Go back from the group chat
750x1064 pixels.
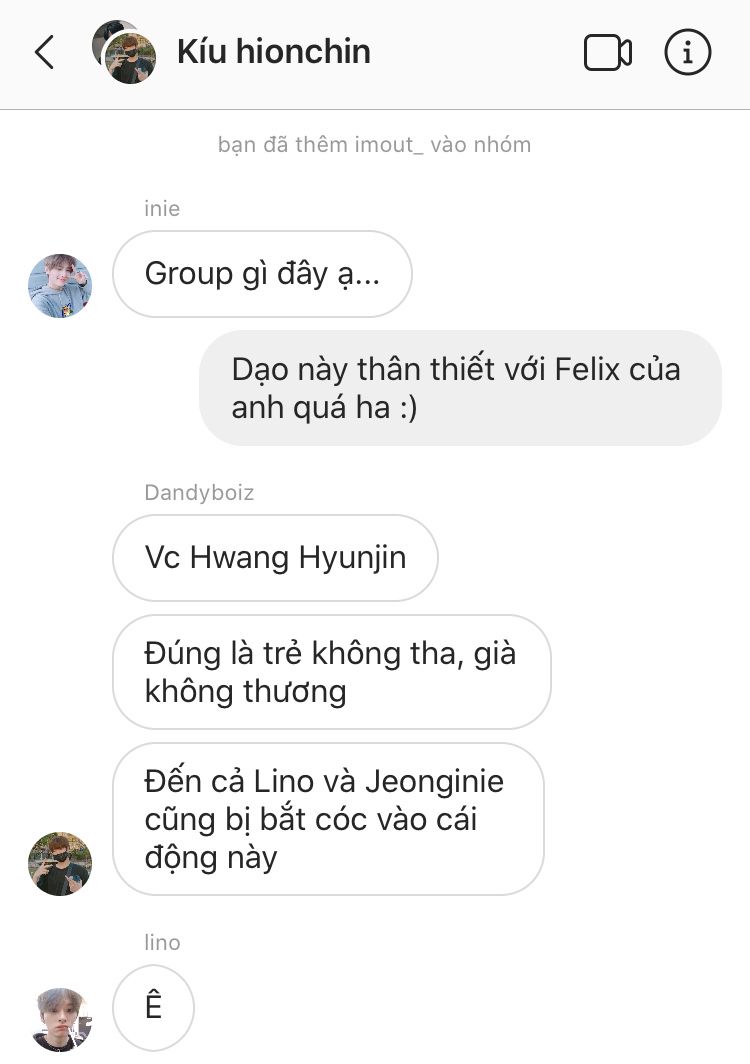click(x=44, y=52)
